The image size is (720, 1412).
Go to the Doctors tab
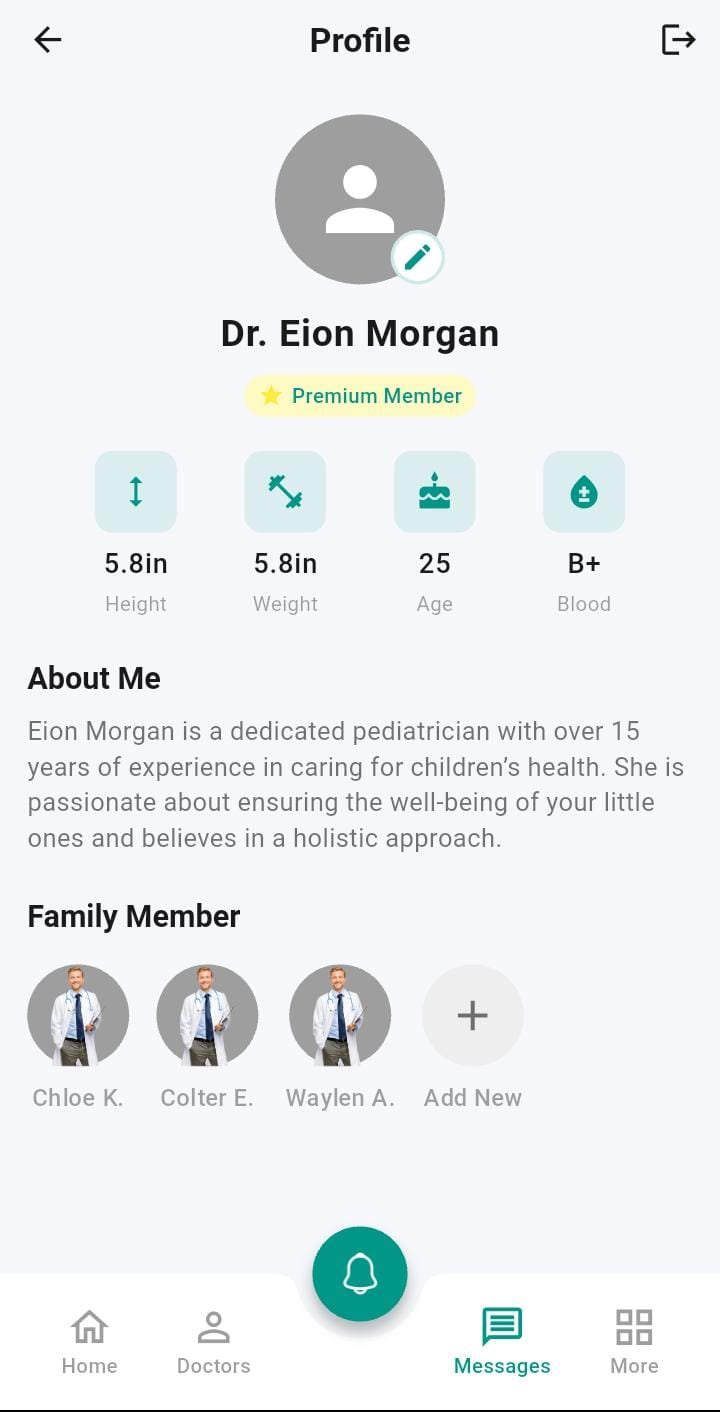[213, 1342]
